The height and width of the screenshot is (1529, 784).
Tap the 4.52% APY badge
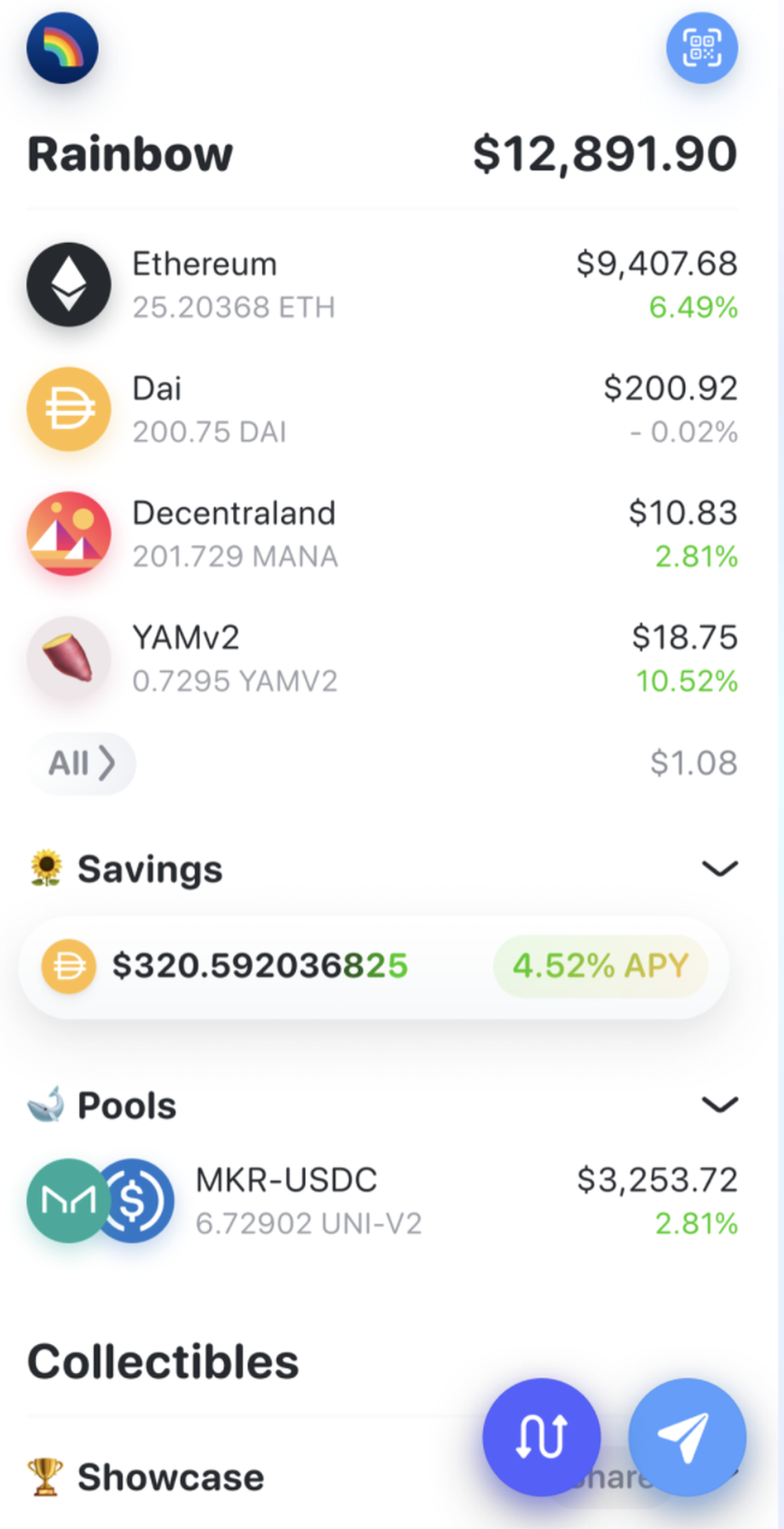coord(599,966)
